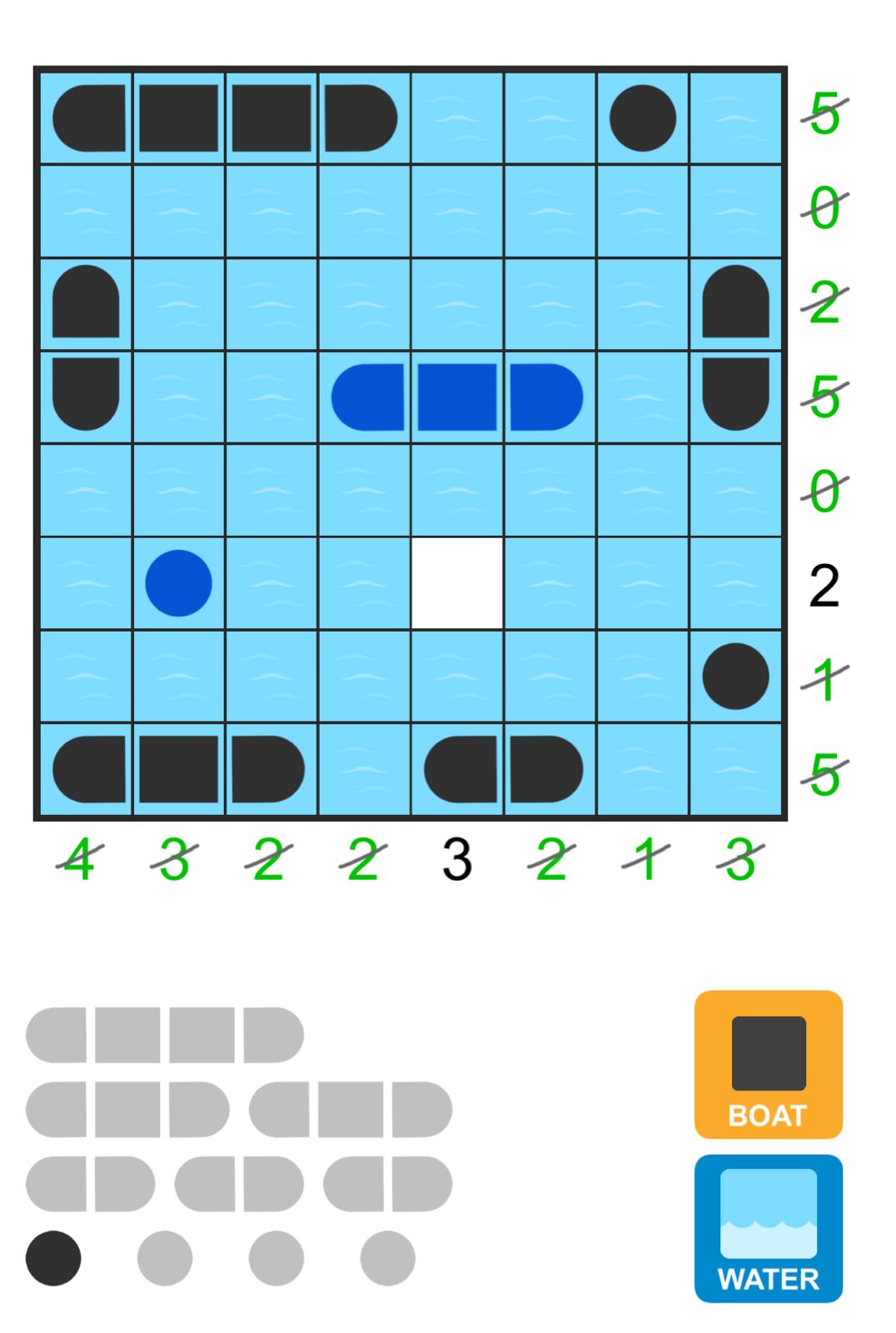Toggle the white empty cell in the grid

coord(457,582)
